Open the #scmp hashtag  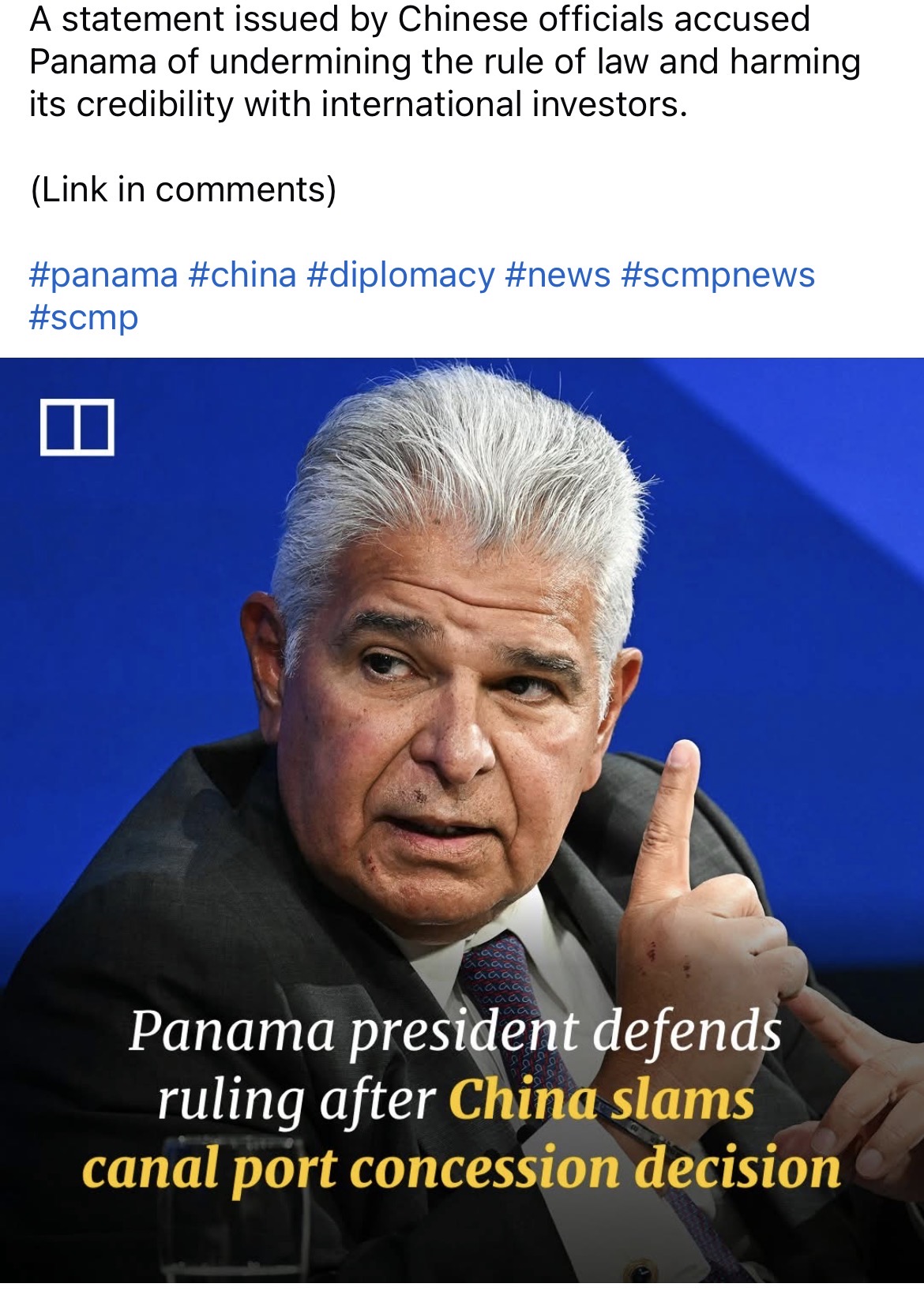click(x=84, y=318)
